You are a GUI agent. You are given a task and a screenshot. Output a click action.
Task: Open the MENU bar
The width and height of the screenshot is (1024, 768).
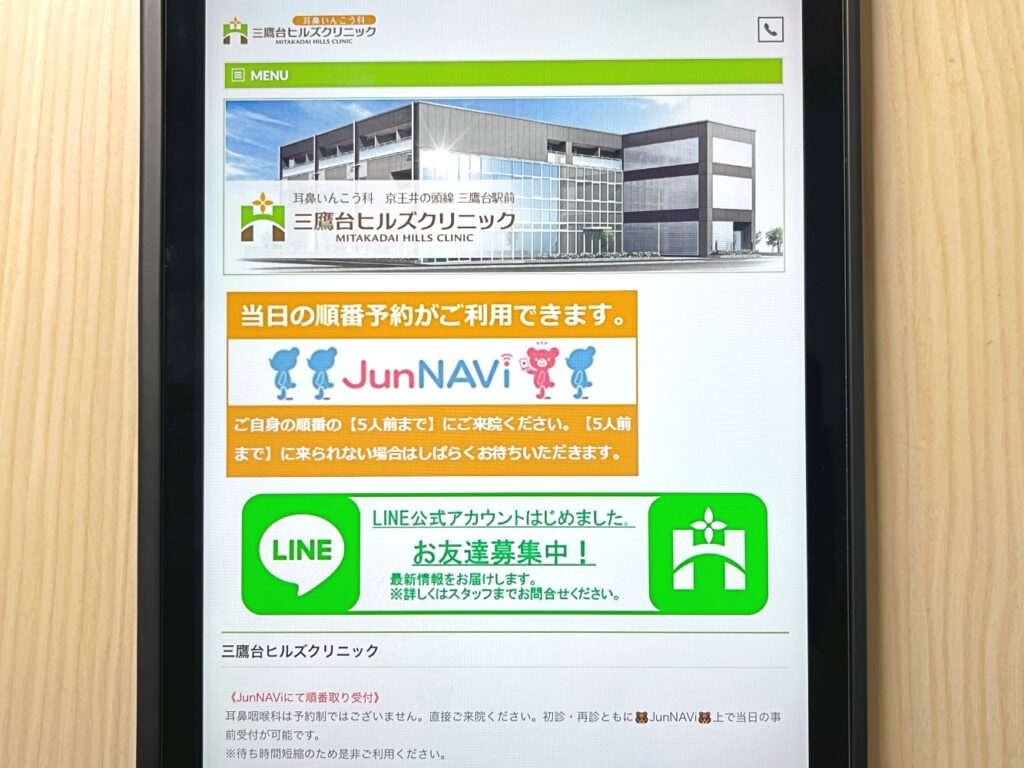pos(502,75)
